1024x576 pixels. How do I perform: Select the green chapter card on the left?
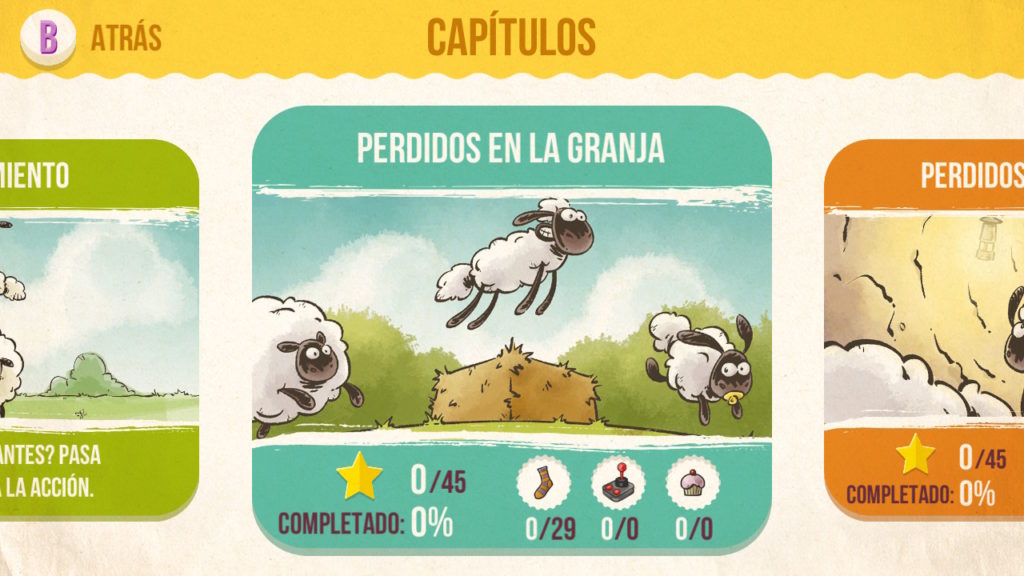pos(95,320)
